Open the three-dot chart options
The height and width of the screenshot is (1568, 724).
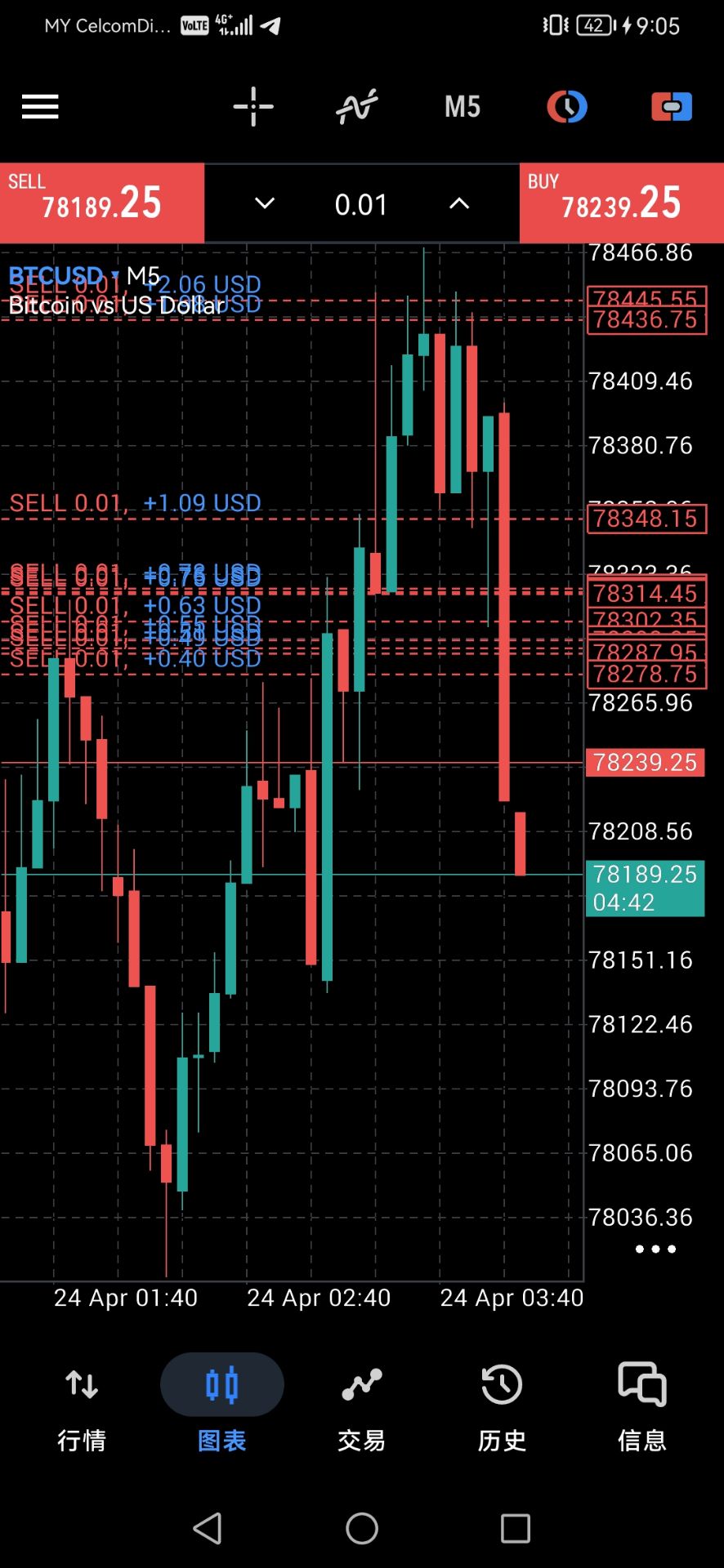(655, 1249)
